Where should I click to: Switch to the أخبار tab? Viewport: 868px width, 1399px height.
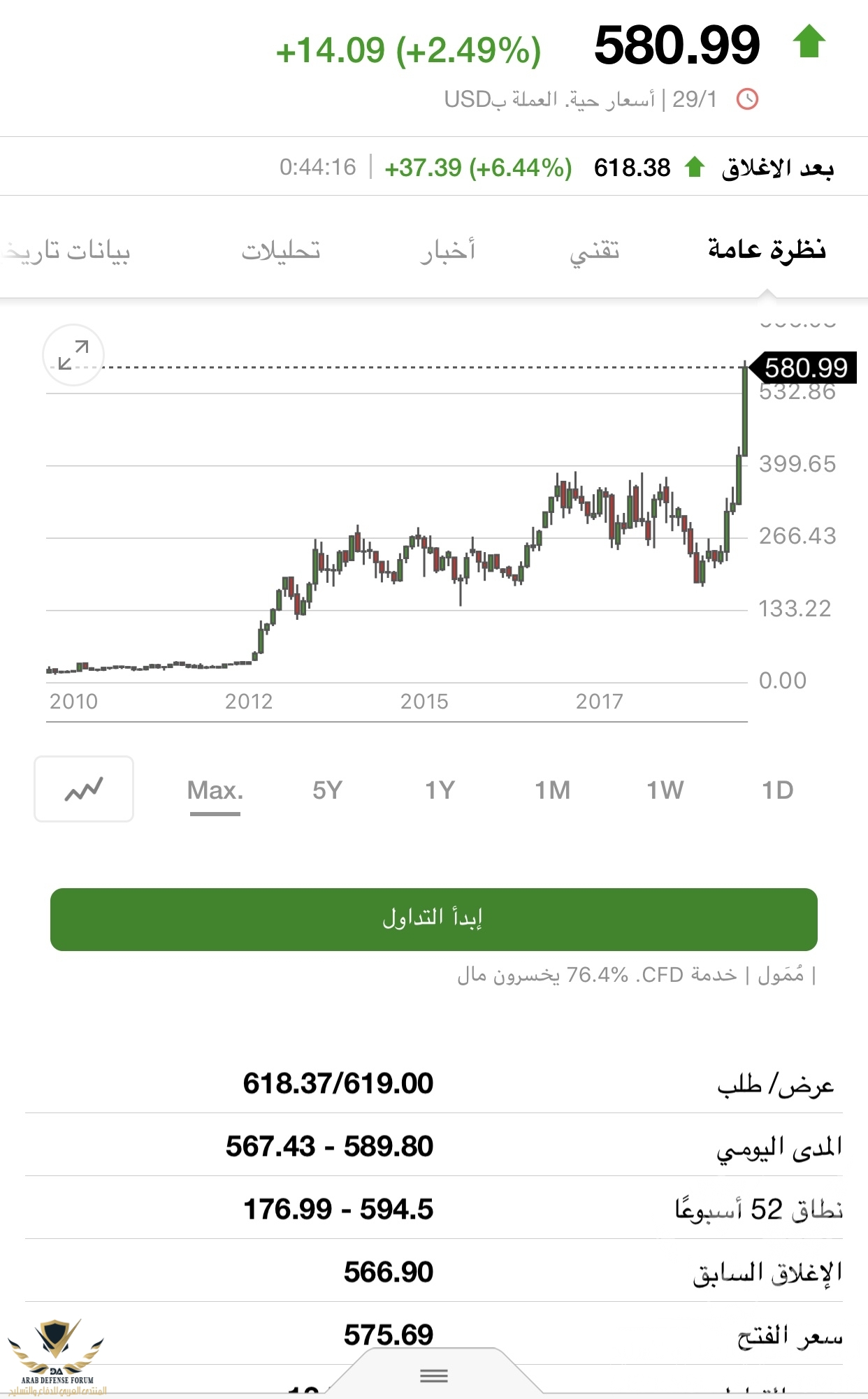[447, 251]
